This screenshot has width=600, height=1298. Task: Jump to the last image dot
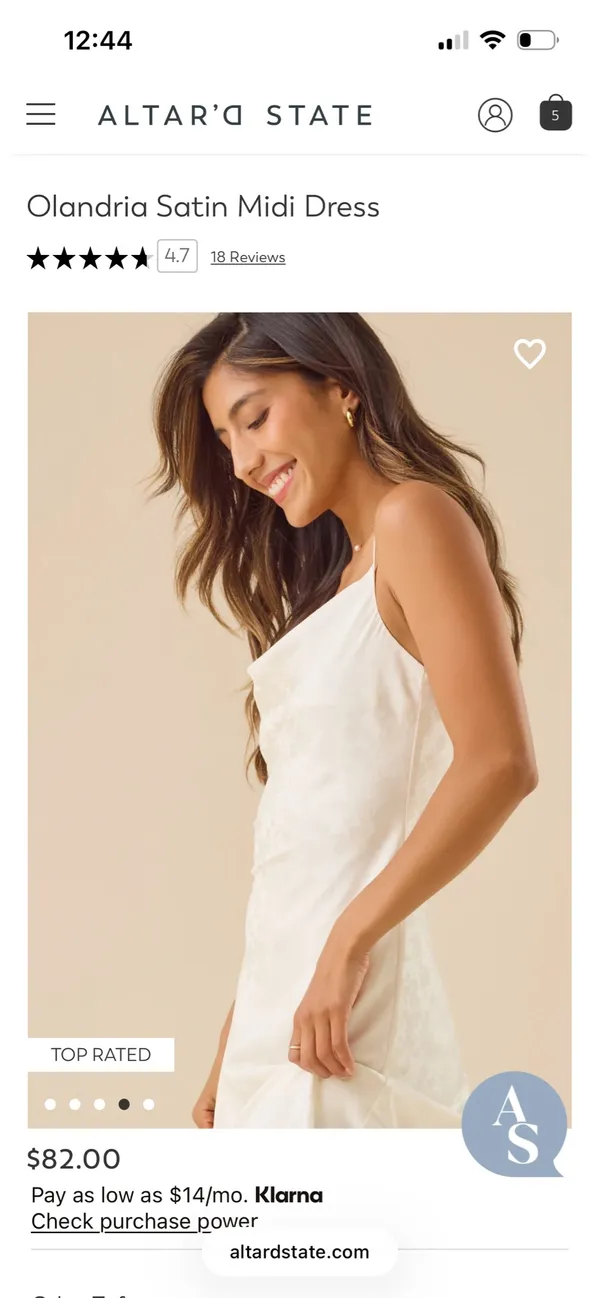click(149, 1104)
